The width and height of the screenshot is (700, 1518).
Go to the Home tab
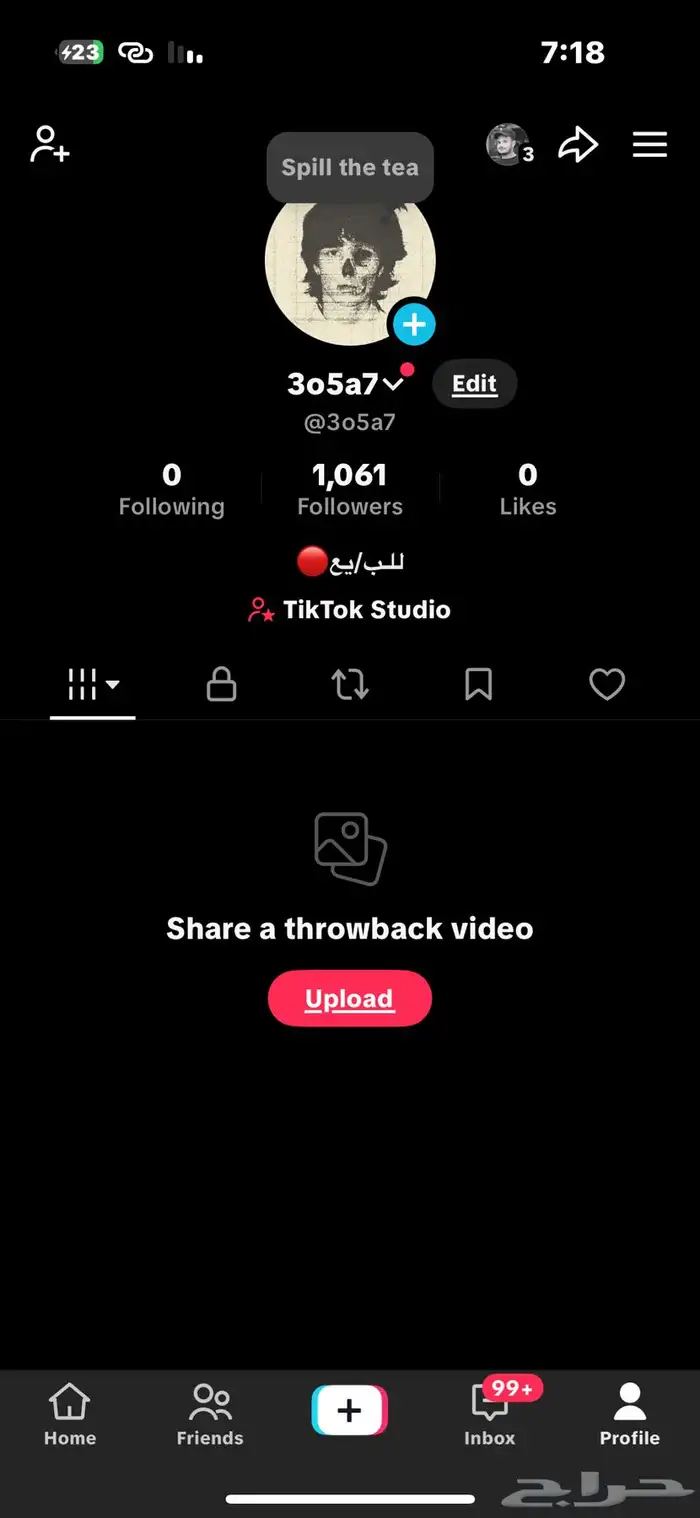[70, 1414]
